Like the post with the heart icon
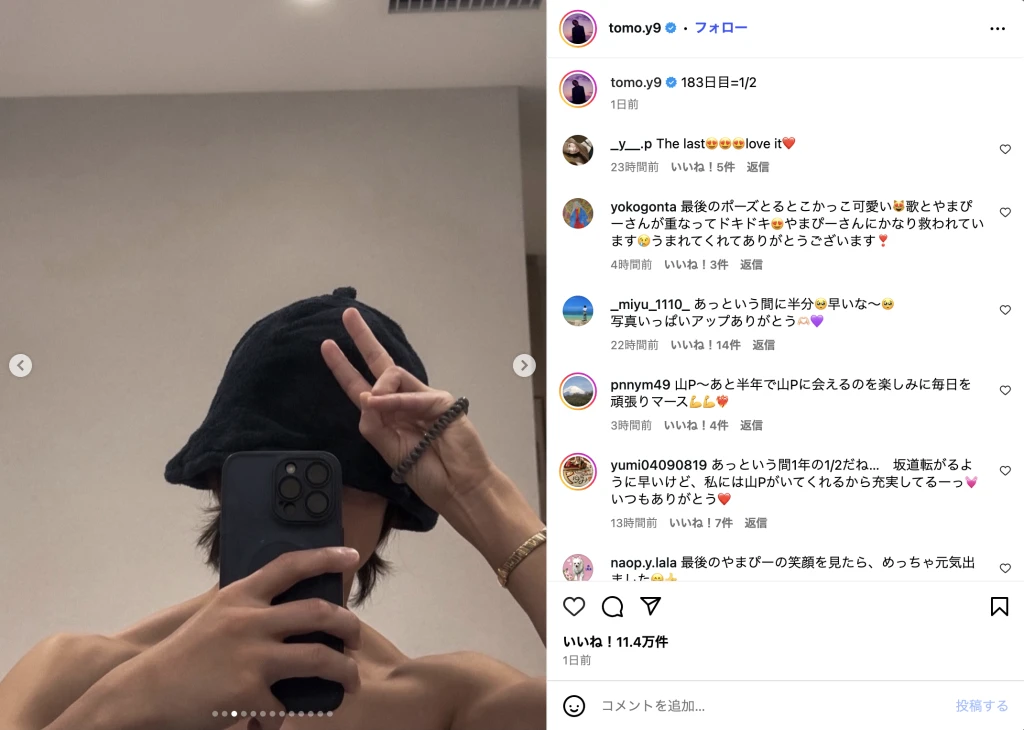Image resolution: width=1024 pixels, height=730 pixels. (x=574, y=607)
